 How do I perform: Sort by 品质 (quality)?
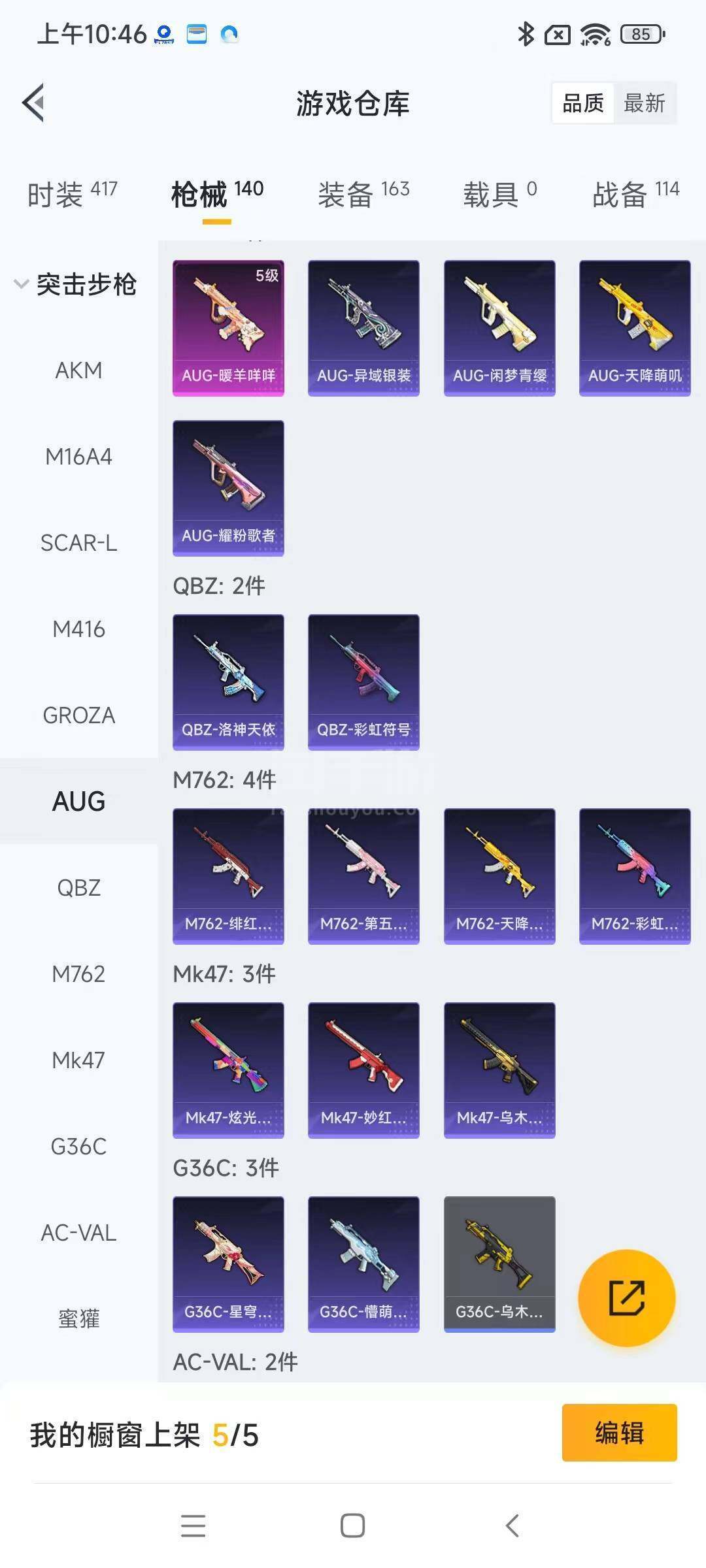point(583,103)
